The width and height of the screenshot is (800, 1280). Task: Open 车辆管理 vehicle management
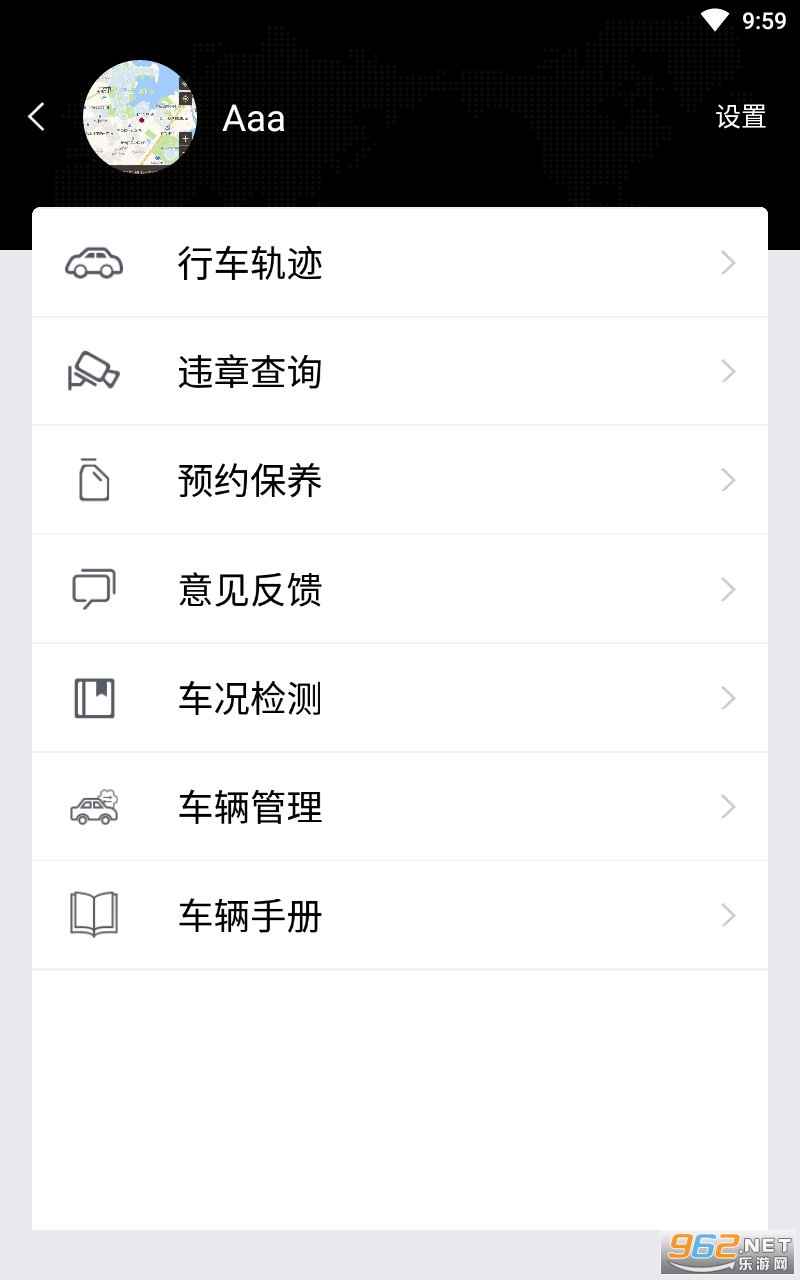(x=400, y=807)
